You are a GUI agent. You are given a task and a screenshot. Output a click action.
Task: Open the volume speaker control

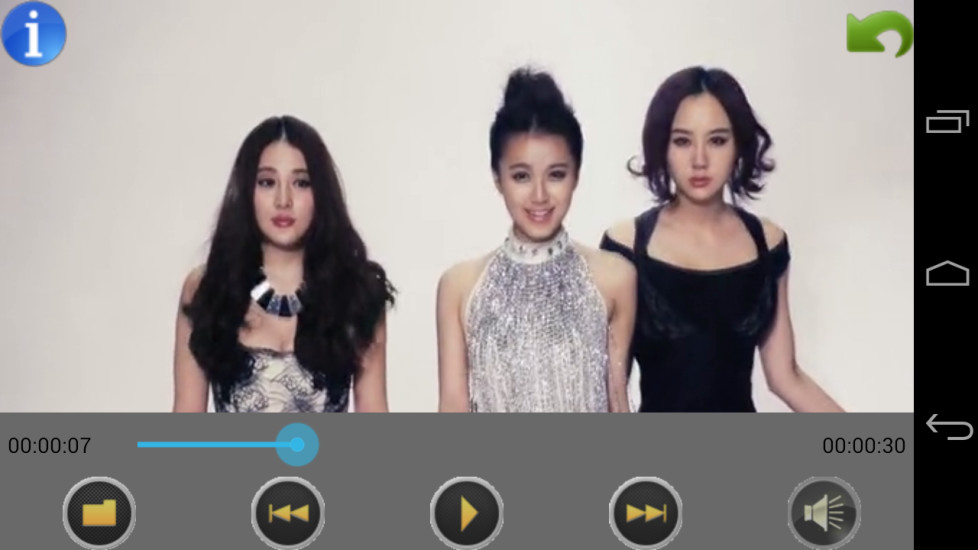tap(824, 513)
